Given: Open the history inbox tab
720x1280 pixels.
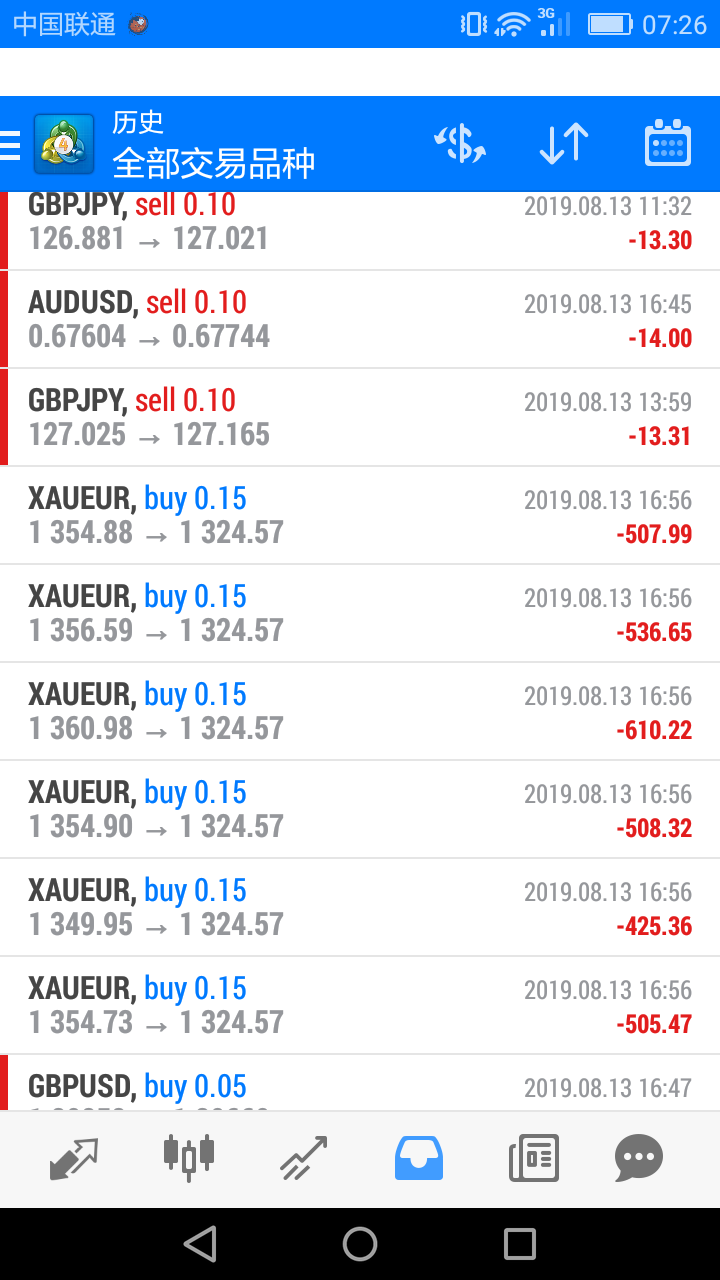Looking at the screenshot, I should click(x=419, y=1158).
